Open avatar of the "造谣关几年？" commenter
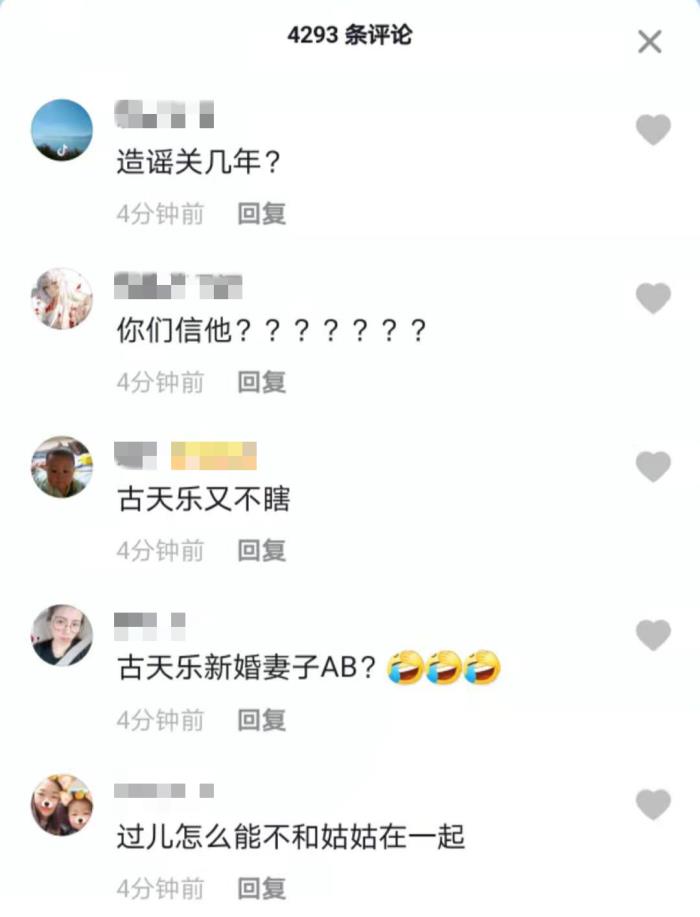Image resolution: width=700 pixels, height=917 pixels. click(x=62, y=130)
